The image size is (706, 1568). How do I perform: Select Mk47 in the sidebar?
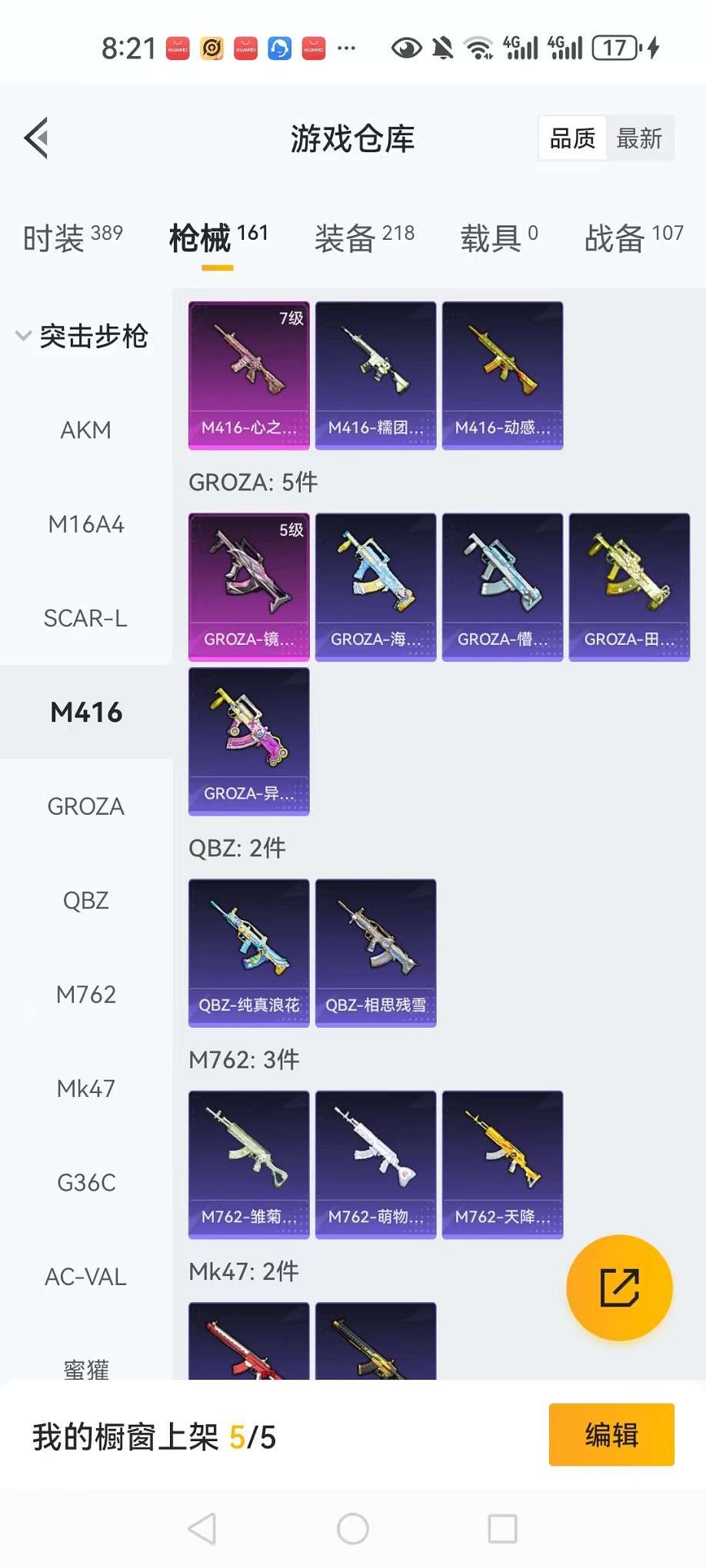click(x=85, y=1088)
